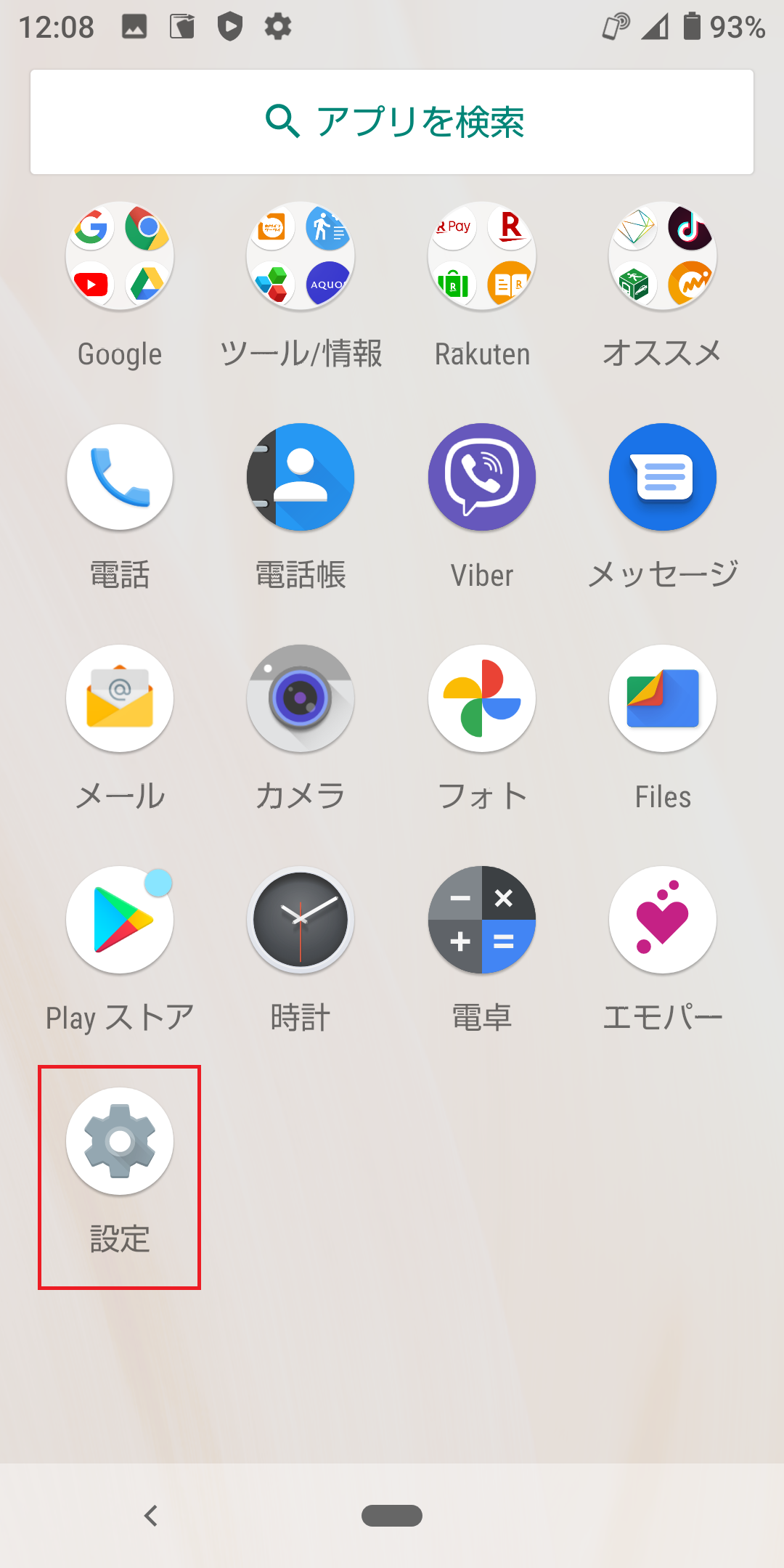
Task: Open the 時計 clock app
Action: pos(300,920)
